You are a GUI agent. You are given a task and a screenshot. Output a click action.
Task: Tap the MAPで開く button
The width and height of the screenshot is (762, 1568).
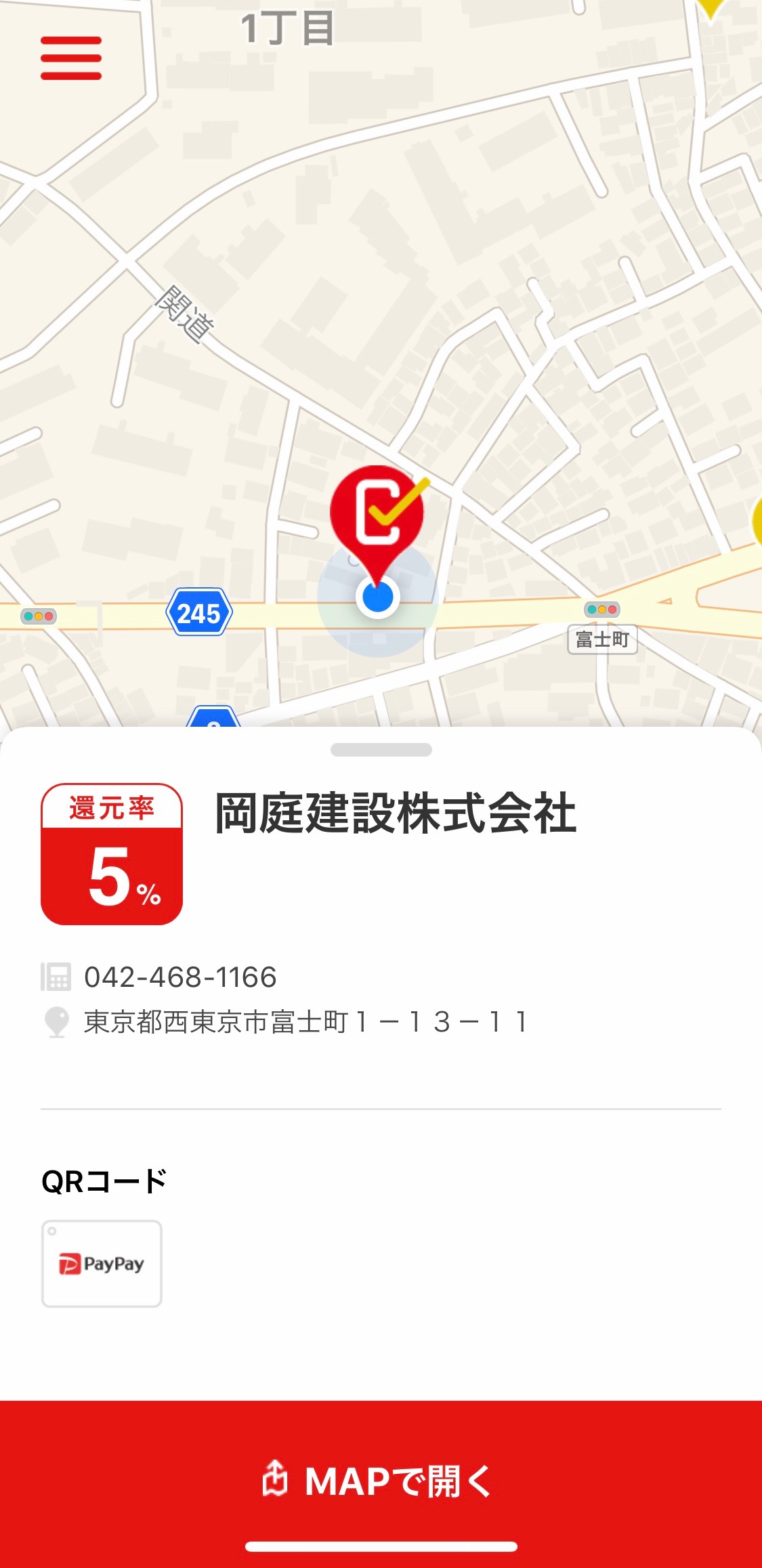click(x=381, y=1481)
